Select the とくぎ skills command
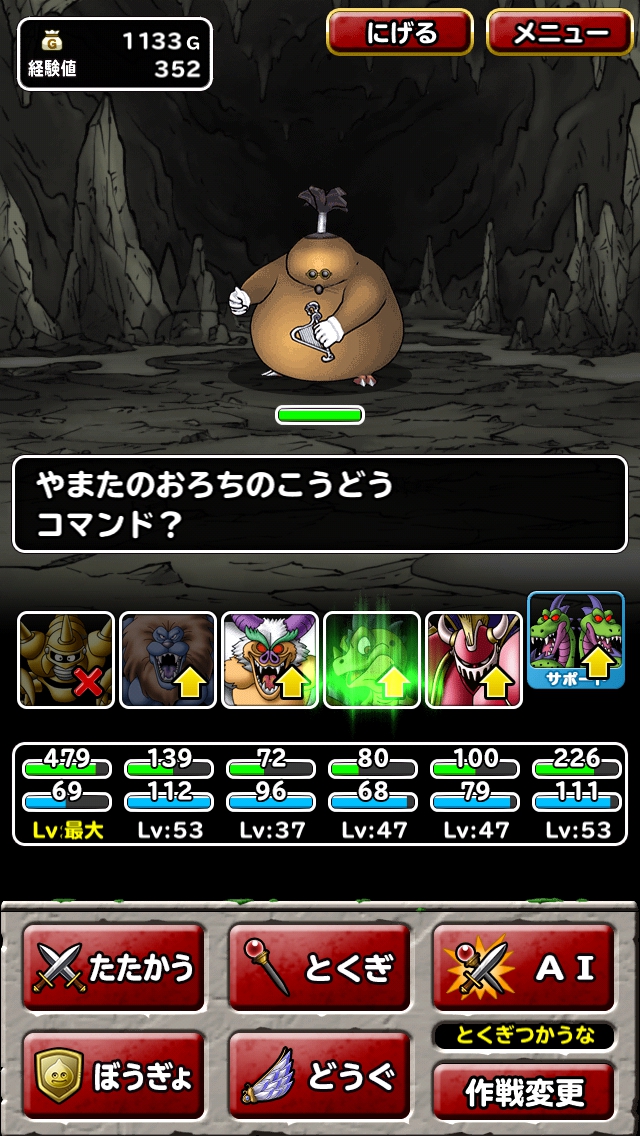This screenshot has height=1136, width=640. tap(320, 968)
